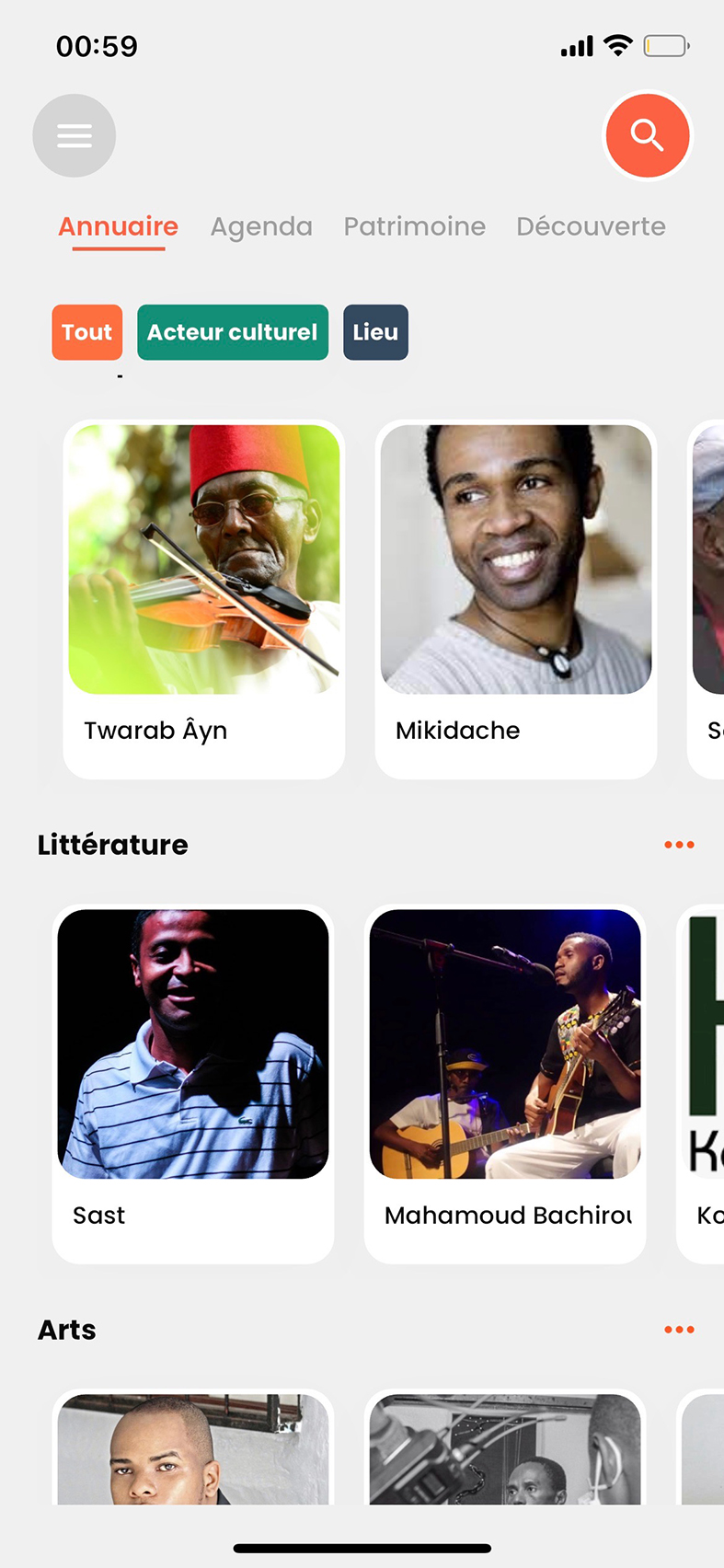Switch to the Agenda tab
Image resolution: width=724 pixels, height=1568 pixels.
click(x=261, y=226)
